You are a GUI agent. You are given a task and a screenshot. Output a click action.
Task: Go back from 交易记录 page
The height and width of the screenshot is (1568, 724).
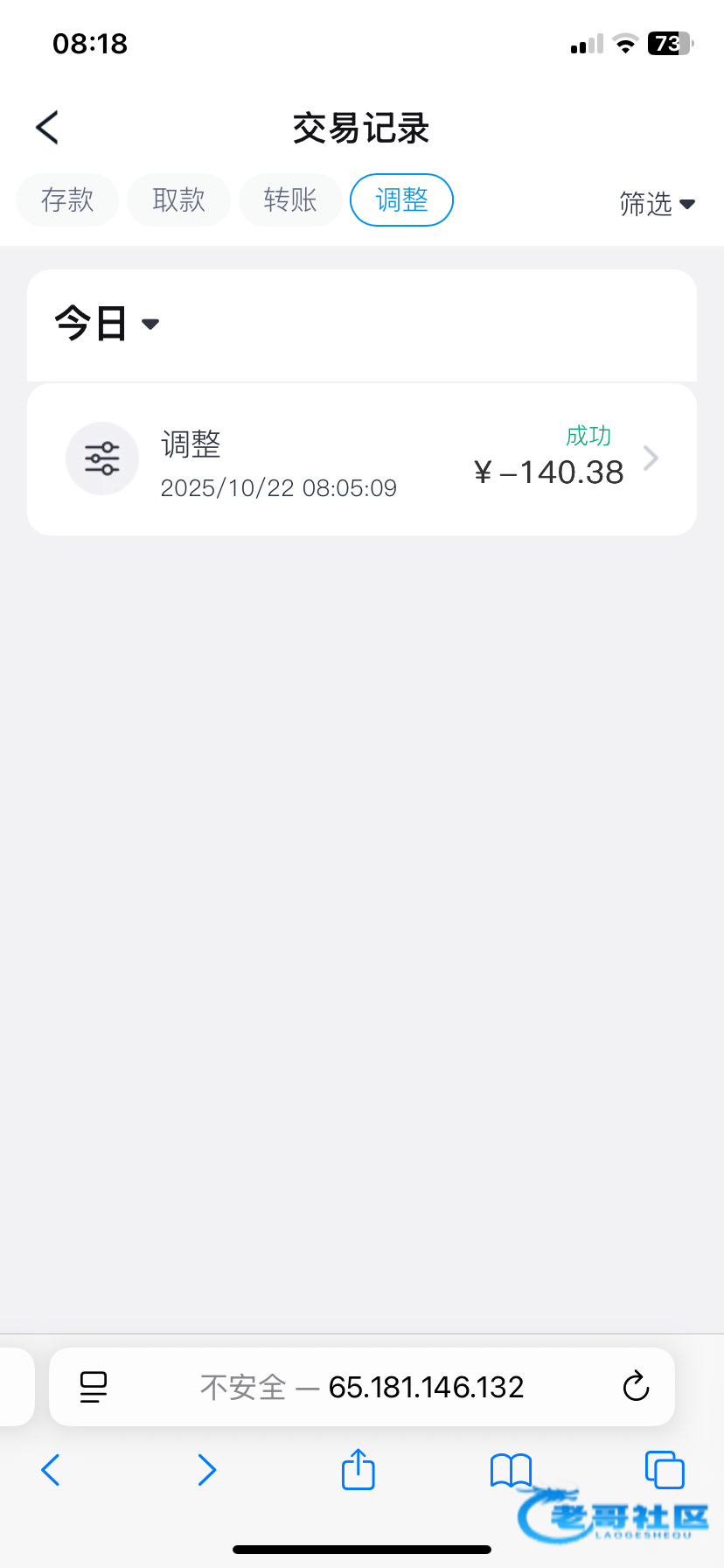[x=48, y=128]
